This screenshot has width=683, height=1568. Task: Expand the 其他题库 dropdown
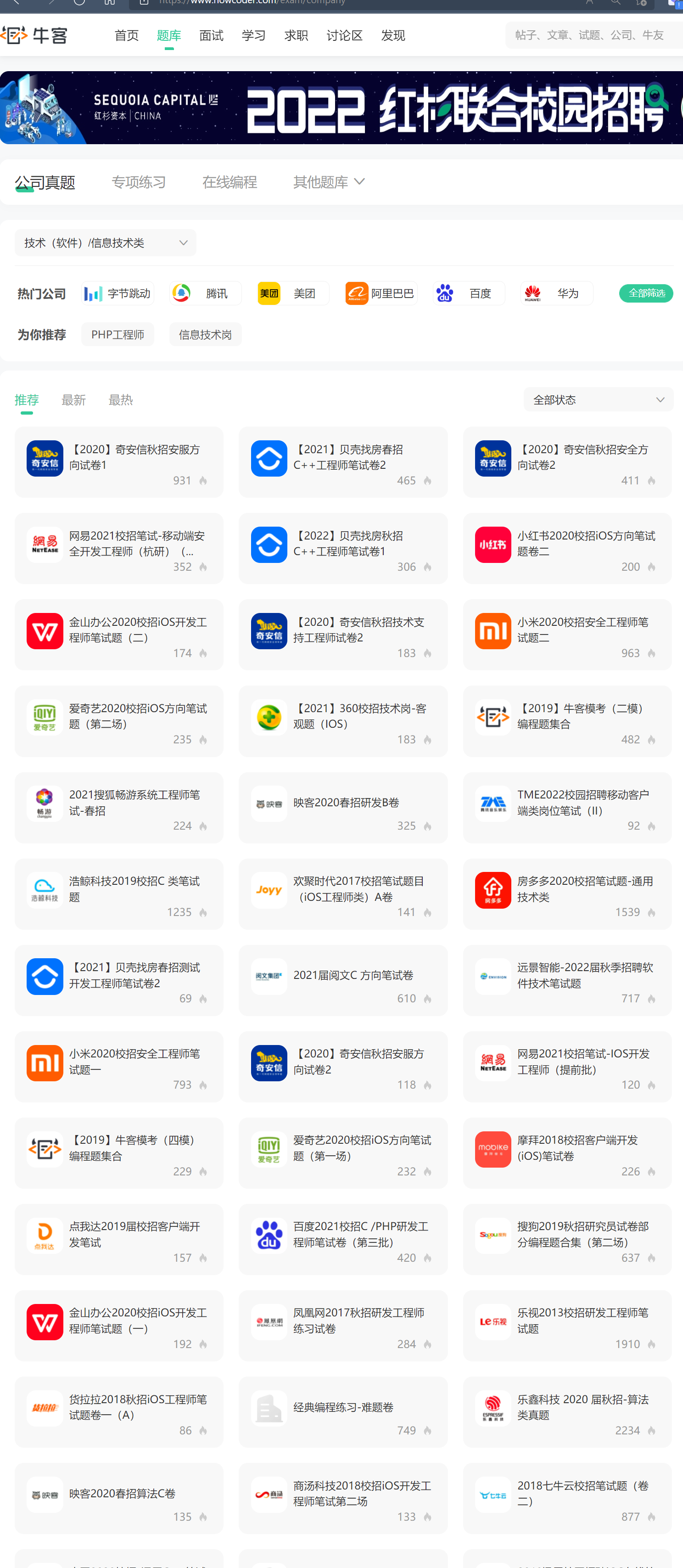pos(329,182)
